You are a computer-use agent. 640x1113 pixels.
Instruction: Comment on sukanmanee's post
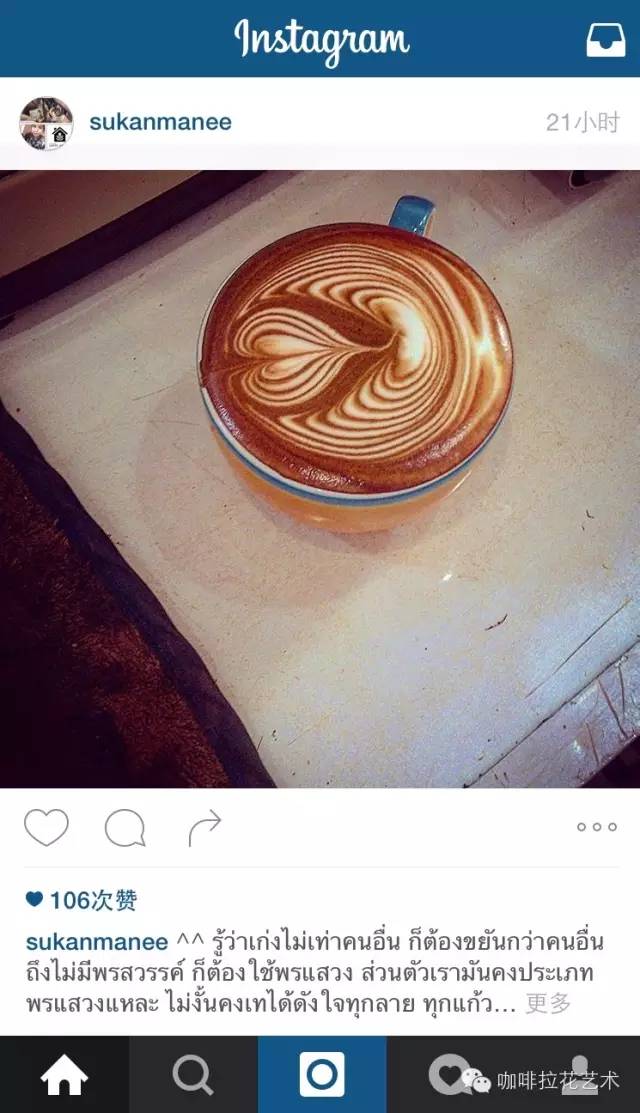point(125,828)
